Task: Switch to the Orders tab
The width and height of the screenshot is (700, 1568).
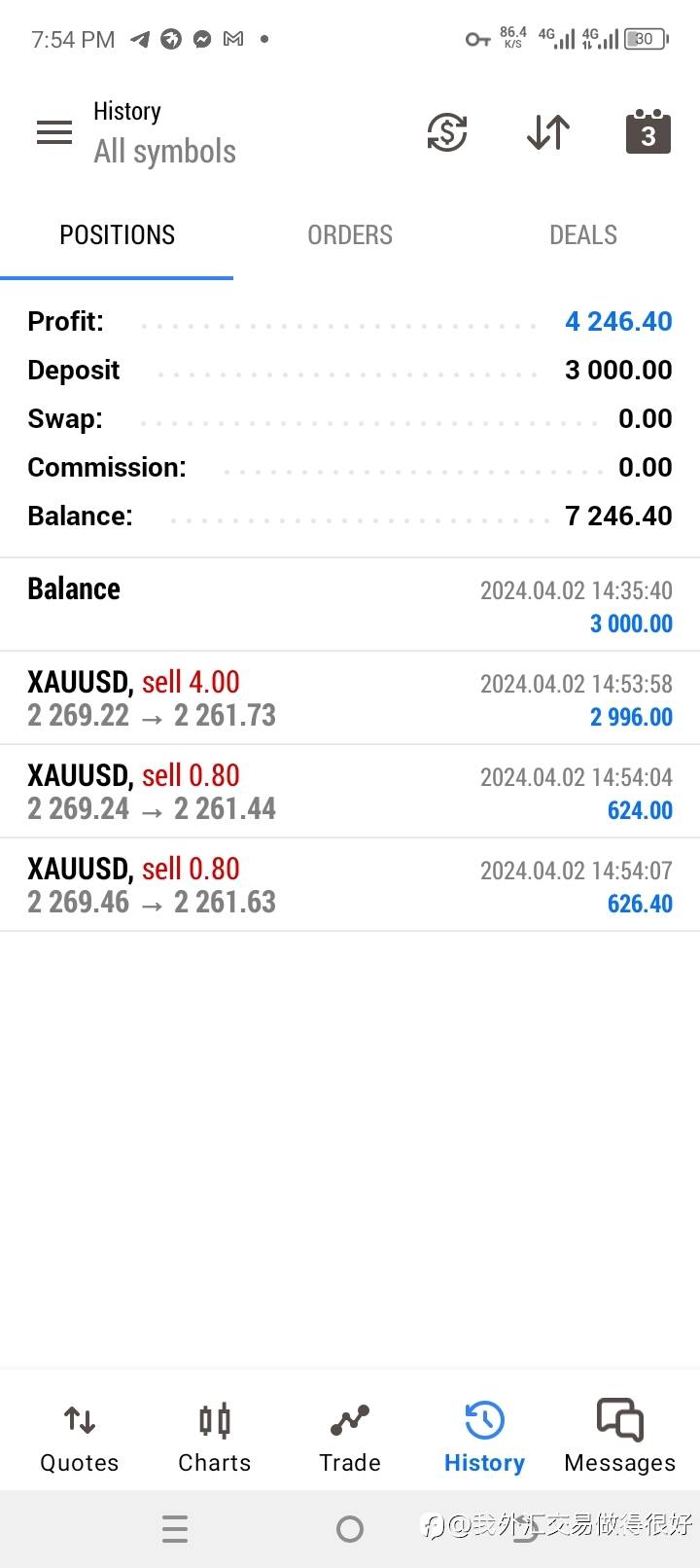Action: coord(350,235)
